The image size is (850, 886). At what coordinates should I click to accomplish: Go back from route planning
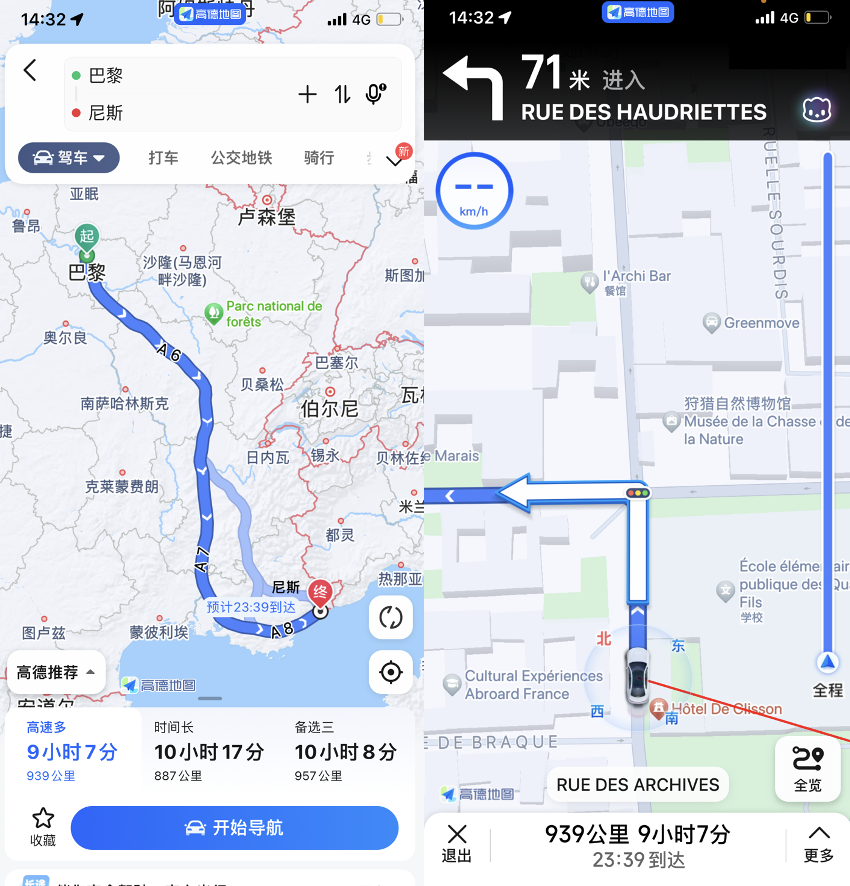(x=30, y=70)
